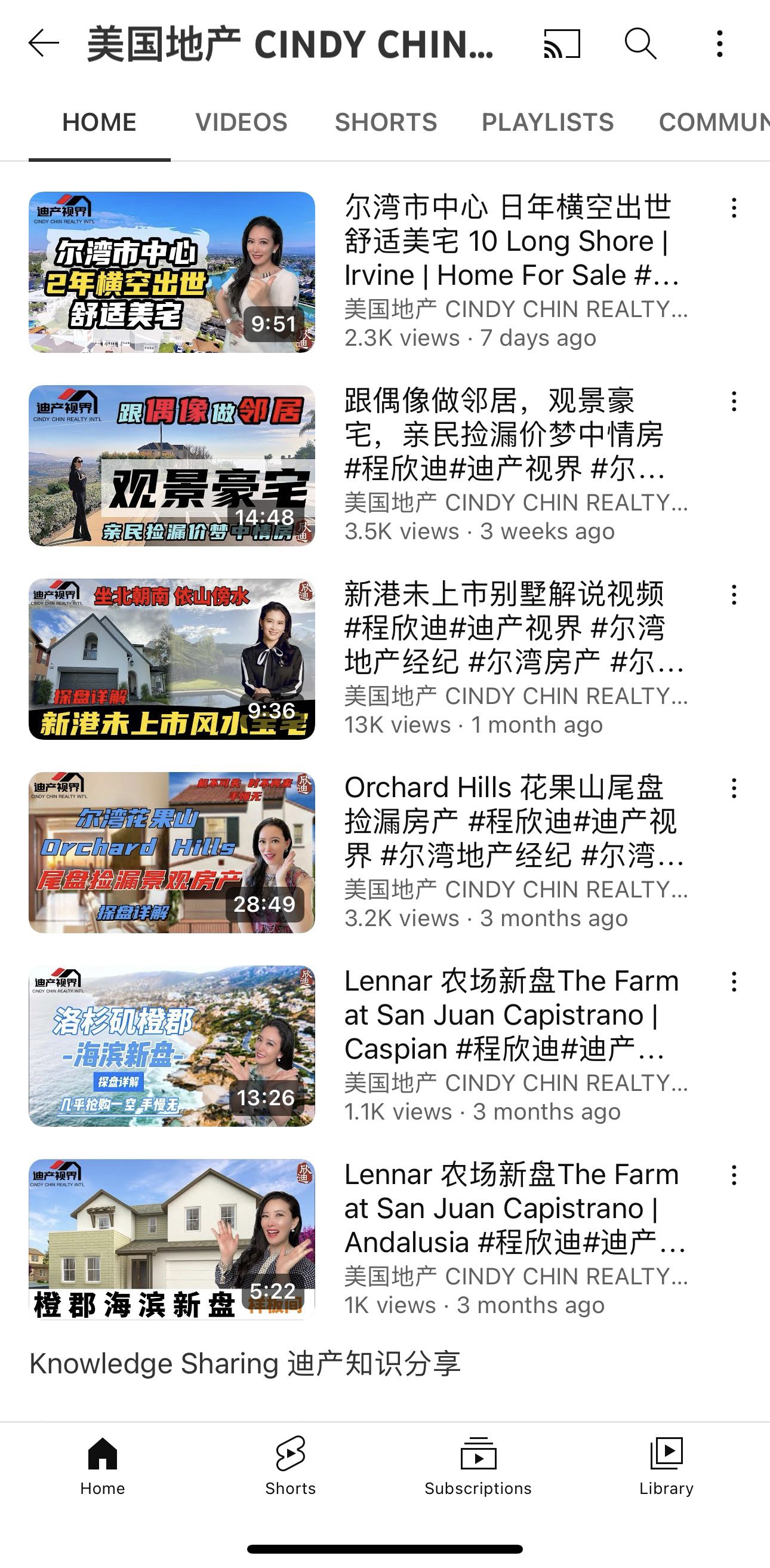Play the Lennar Caspian video
The height and width of the screenshot is (1568, 770).
(172, 1046)
